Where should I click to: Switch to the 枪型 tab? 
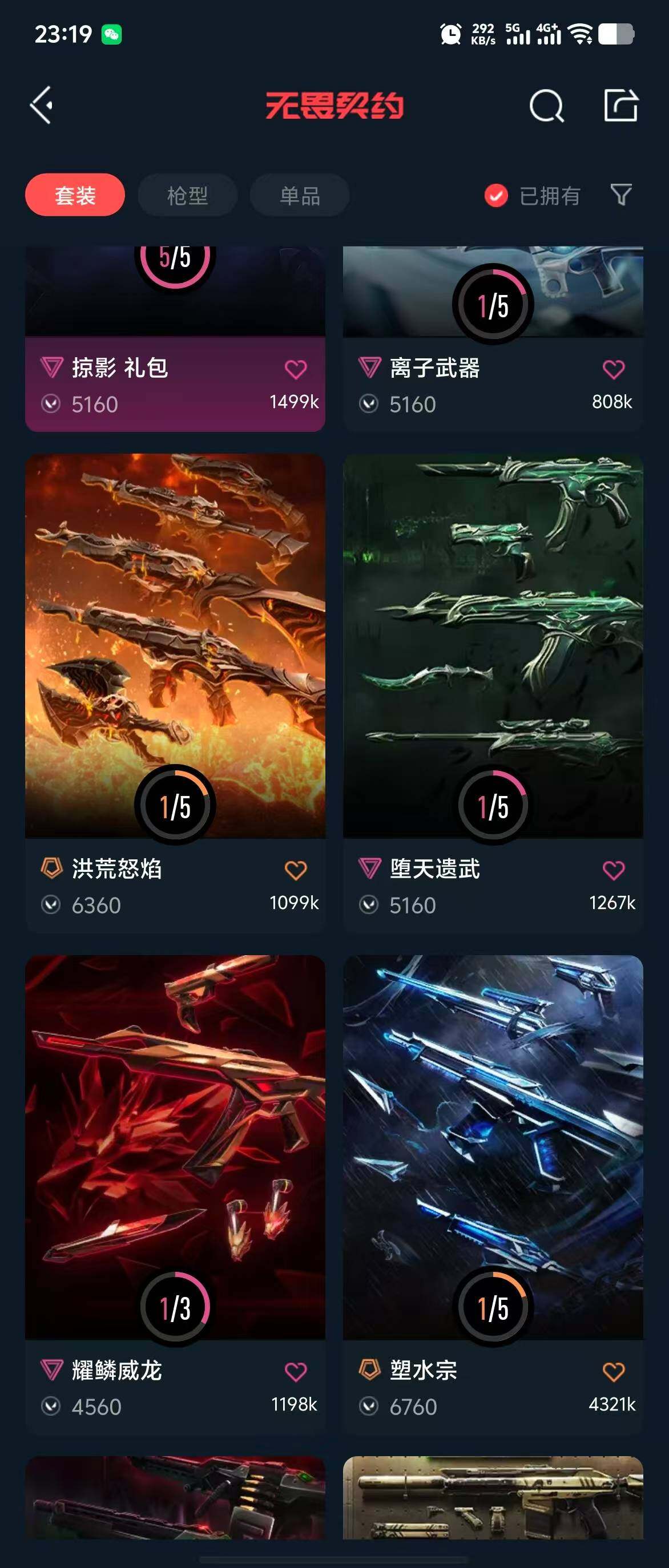[x=187, y=195]
